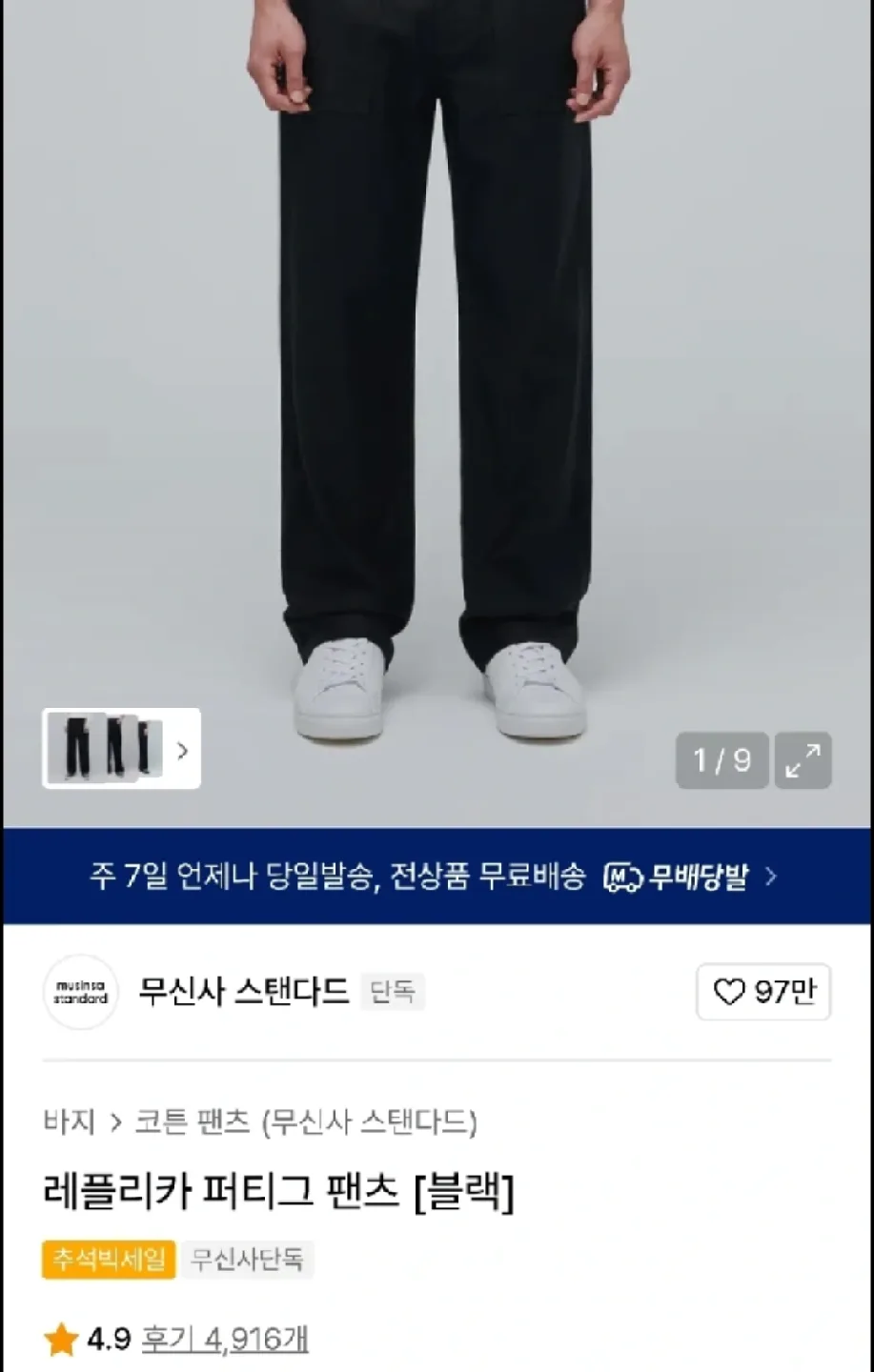Viewport: 874px width, 1372px height.
Task: Go to the 바지 category
Action: 70,1121
